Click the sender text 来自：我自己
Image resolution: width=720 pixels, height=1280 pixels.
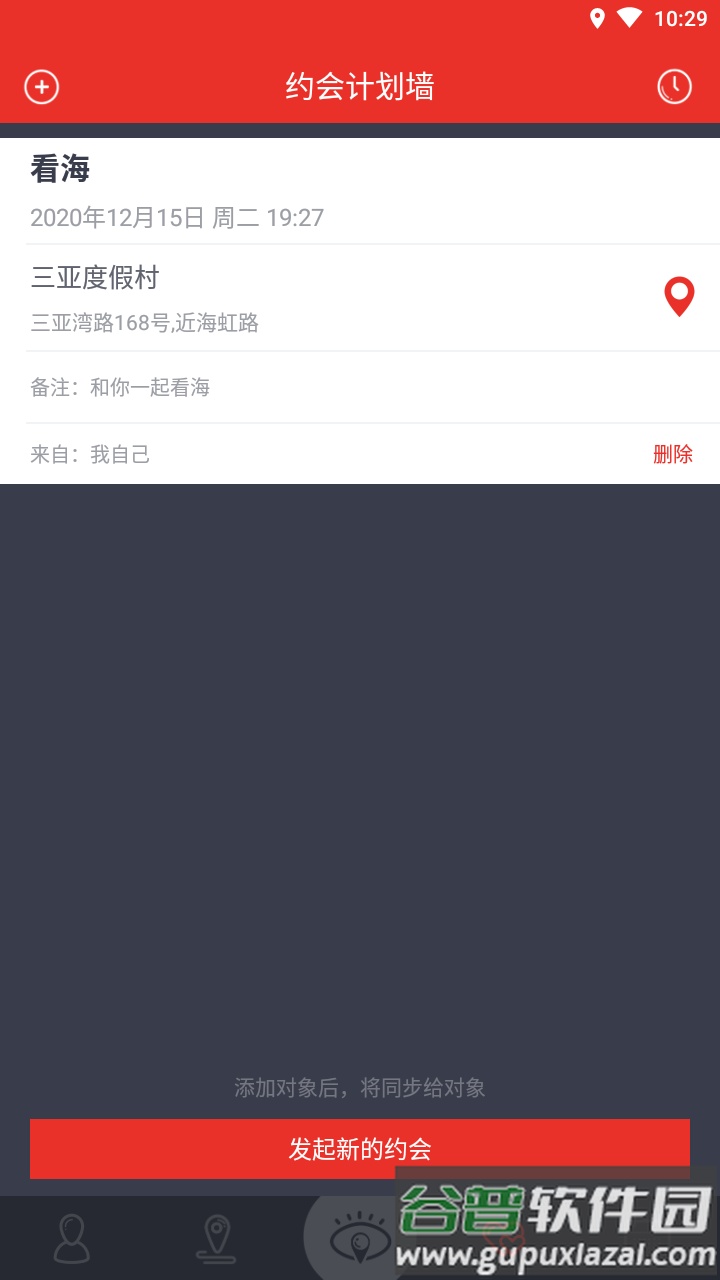point(91,455)
